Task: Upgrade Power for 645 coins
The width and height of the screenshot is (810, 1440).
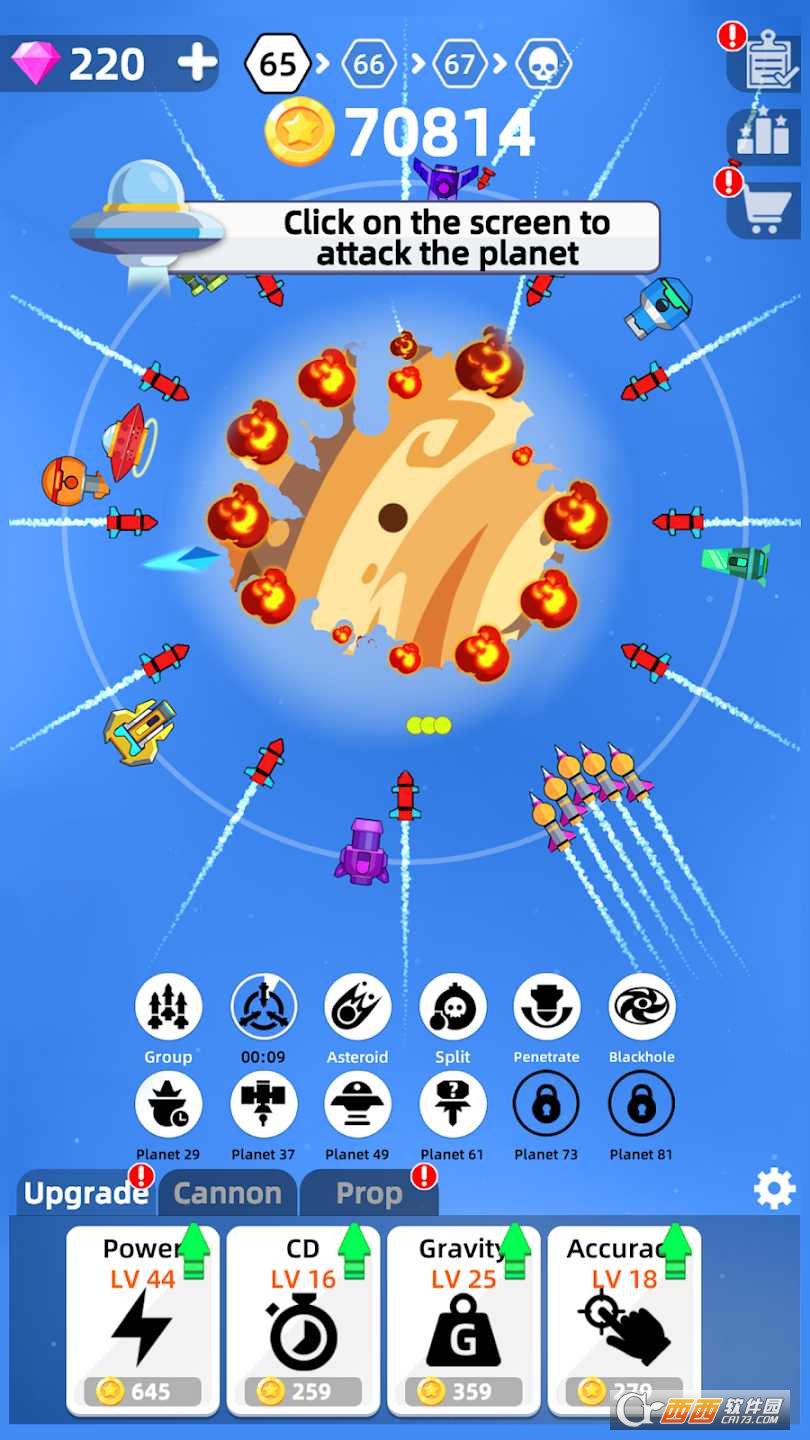Action: 143,1320
